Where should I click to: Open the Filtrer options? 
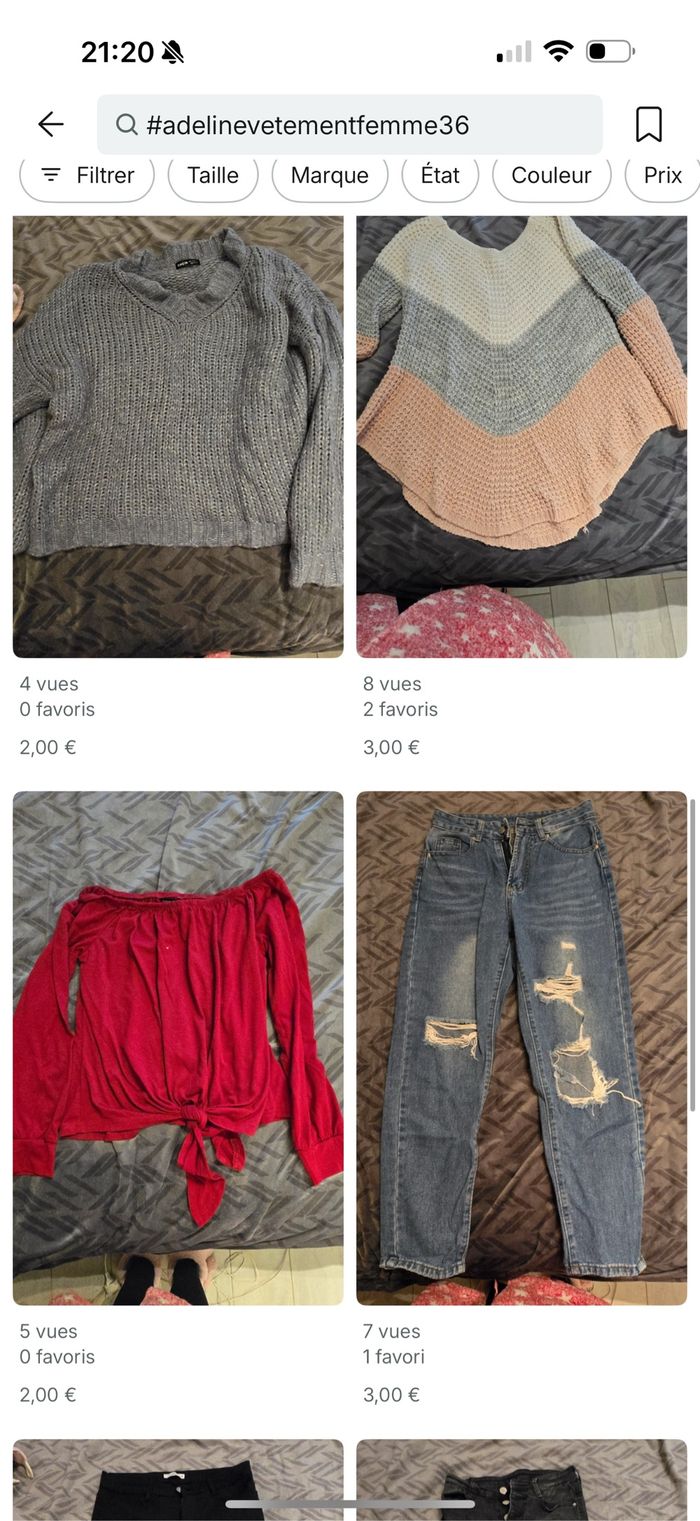[87, 176]
